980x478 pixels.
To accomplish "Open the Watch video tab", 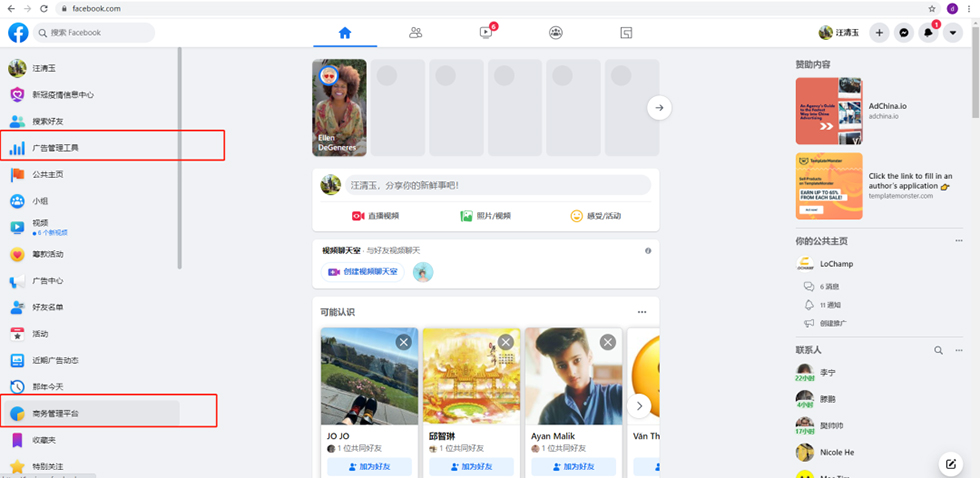I will click(x=486, y=32).
